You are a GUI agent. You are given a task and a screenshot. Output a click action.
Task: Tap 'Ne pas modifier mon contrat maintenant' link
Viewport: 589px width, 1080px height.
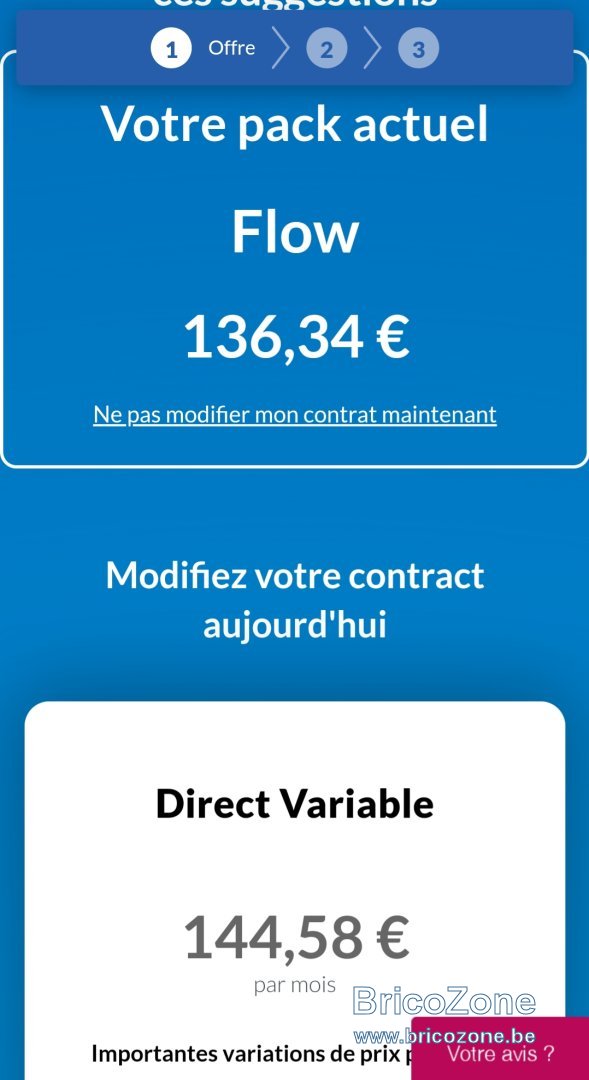tap(295, 414)
